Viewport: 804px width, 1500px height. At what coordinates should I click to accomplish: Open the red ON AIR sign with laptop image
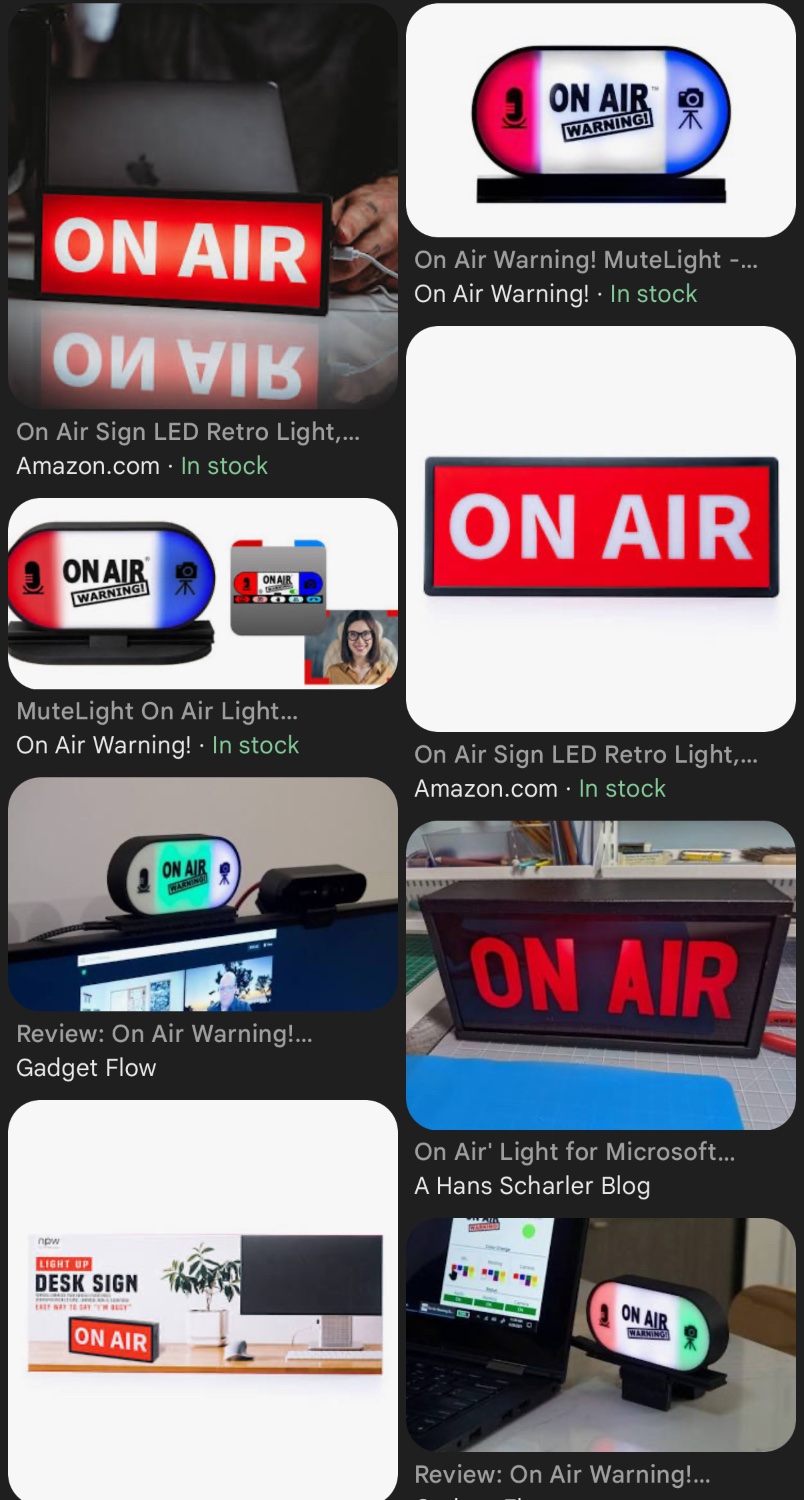(202, 205)
